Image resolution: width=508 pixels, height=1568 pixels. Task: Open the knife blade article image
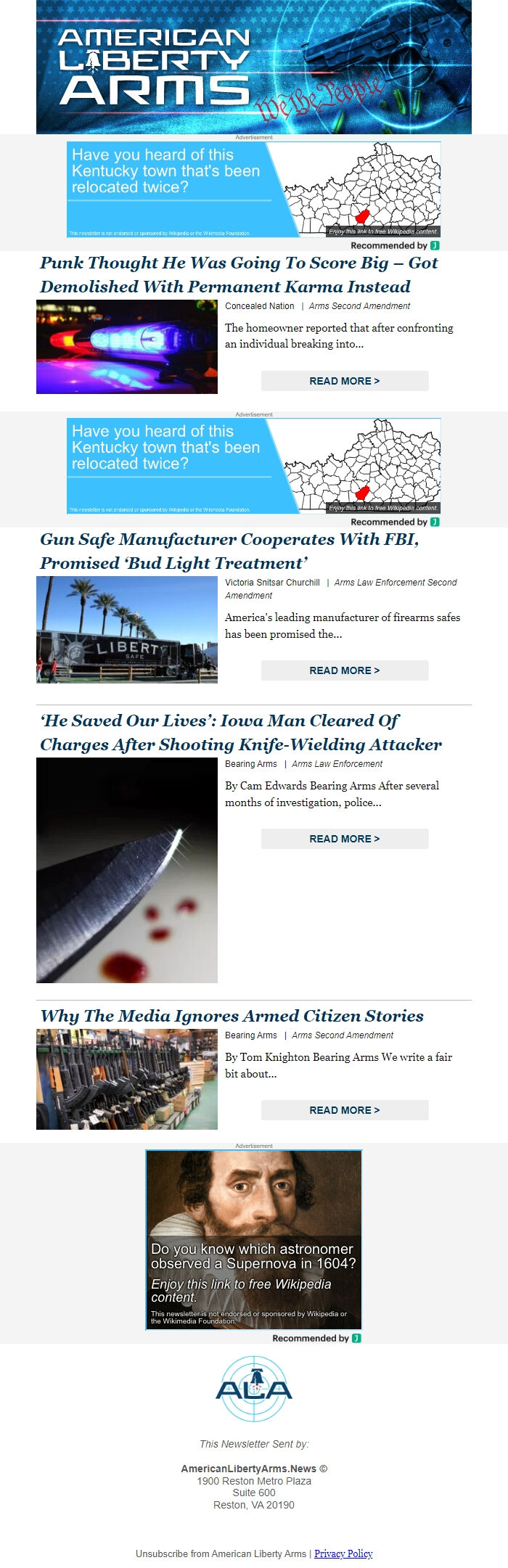pyautogui.click(x=127, y=871)
